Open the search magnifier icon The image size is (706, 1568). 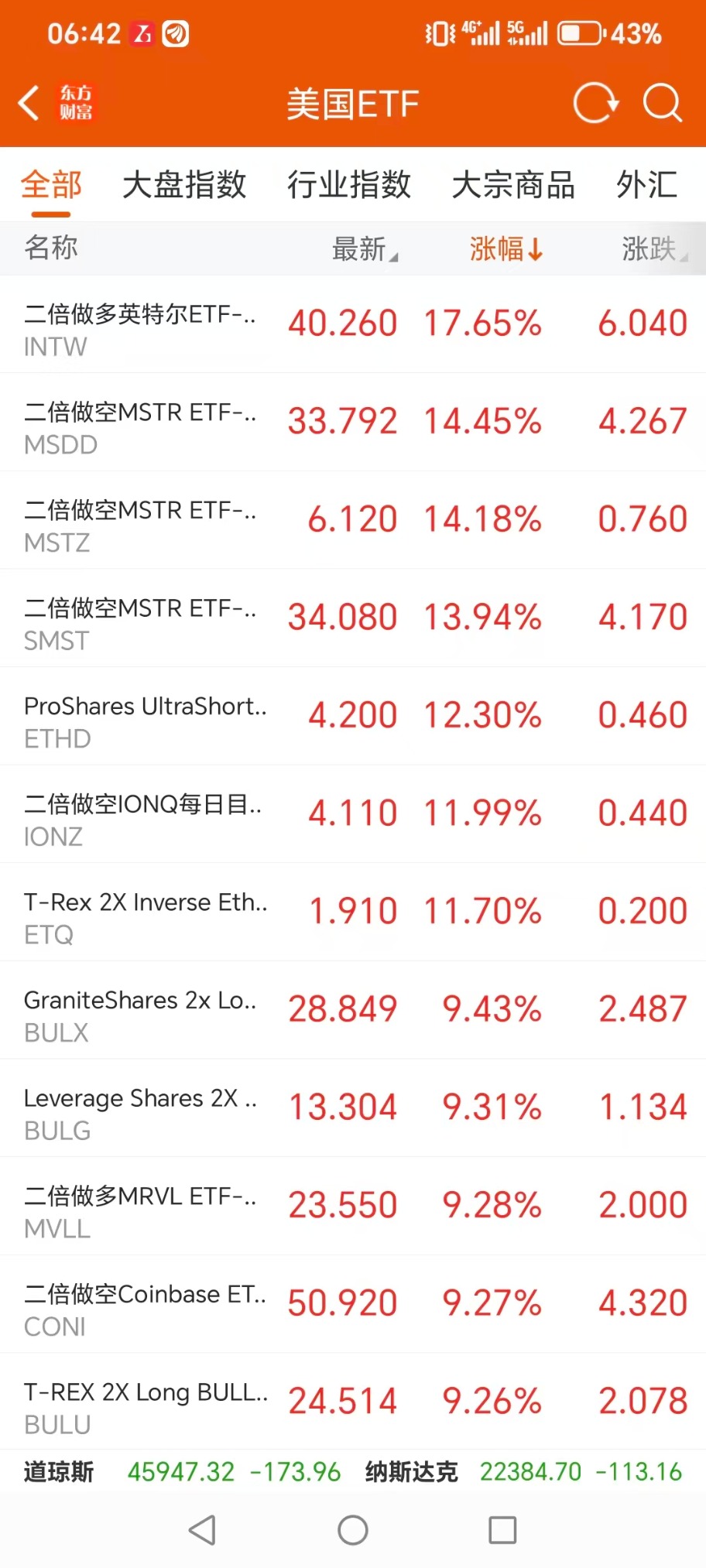tap(663, 103)
